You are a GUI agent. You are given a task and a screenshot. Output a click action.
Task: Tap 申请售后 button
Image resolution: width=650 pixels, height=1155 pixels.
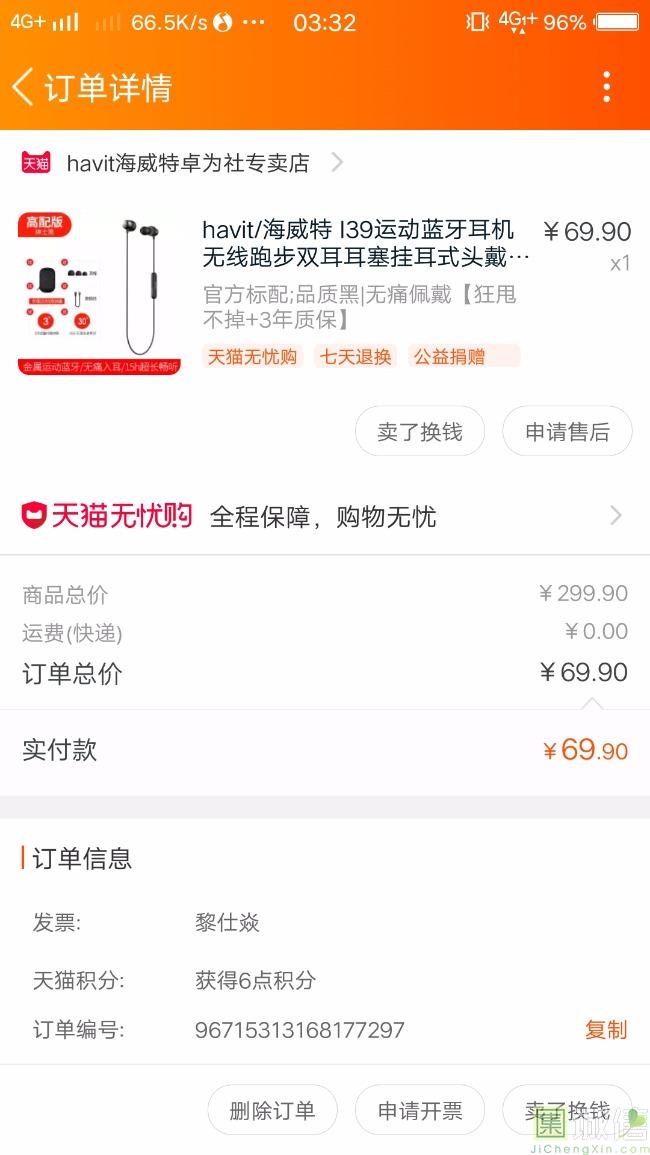point(567,432)
